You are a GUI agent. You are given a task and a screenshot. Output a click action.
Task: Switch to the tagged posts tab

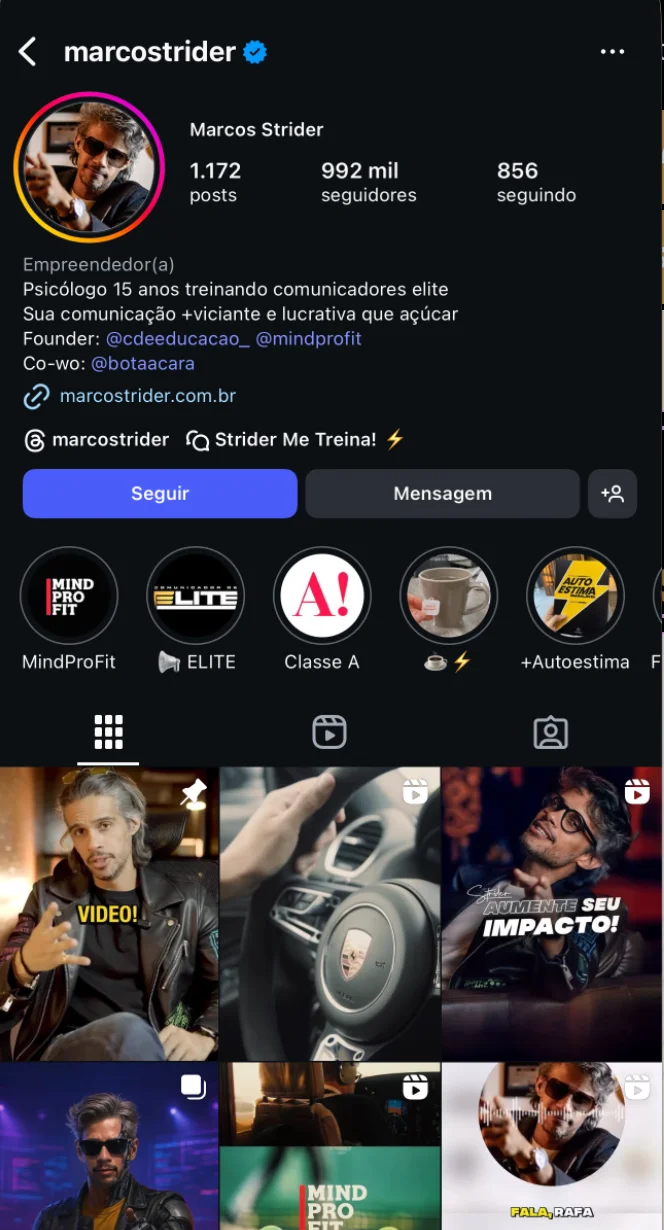point(550,732)
